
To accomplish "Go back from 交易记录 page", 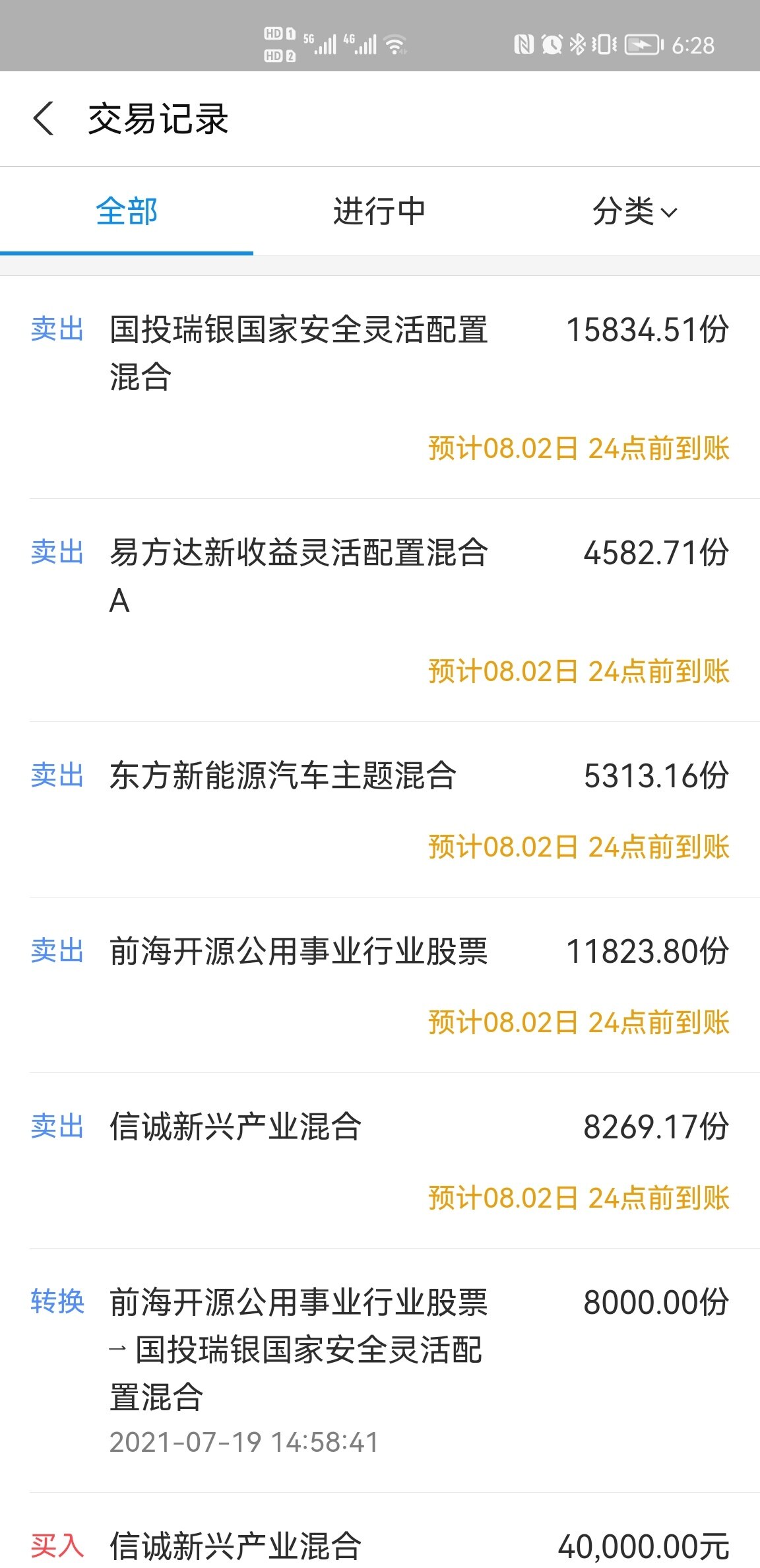I will (x=44, y=119).
